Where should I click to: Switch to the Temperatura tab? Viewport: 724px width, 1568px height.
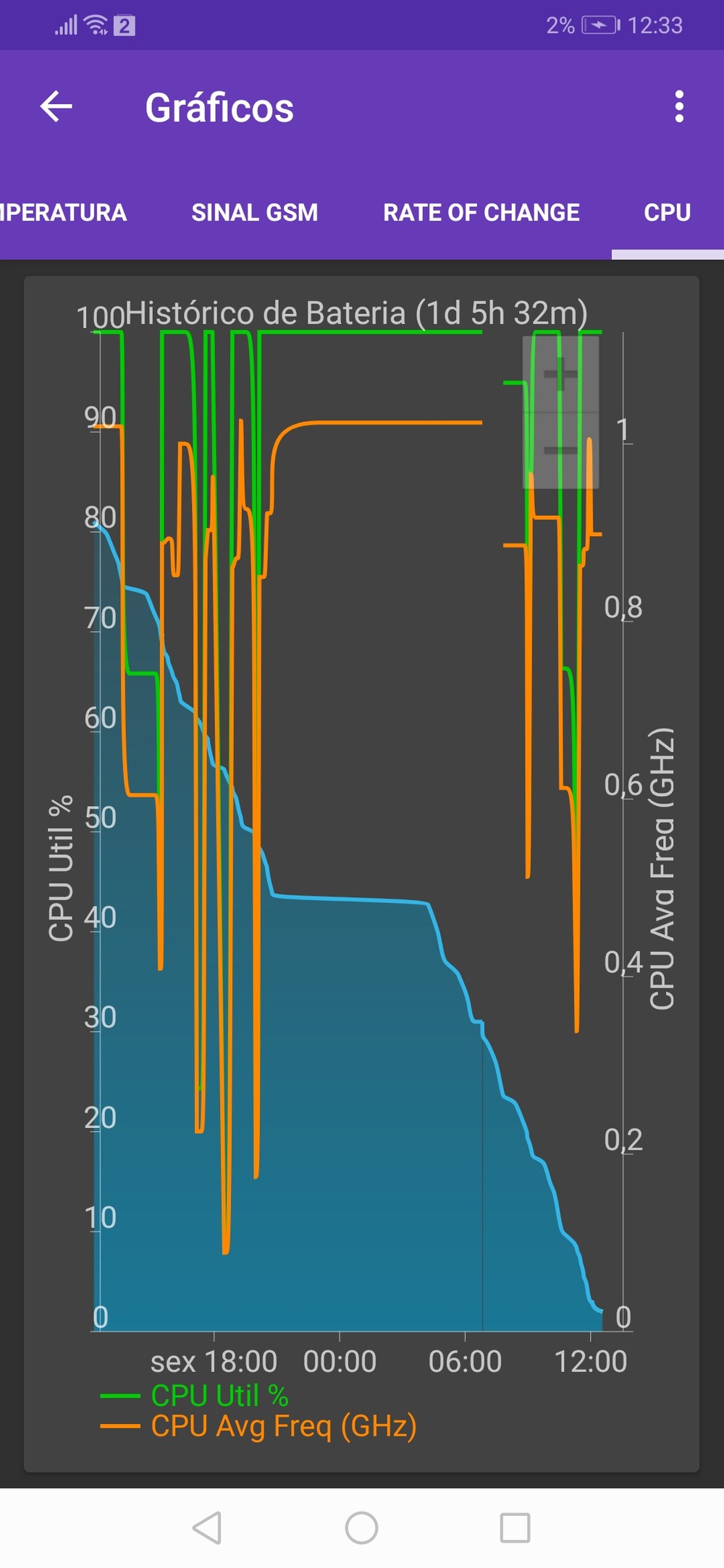pos(64,213)
